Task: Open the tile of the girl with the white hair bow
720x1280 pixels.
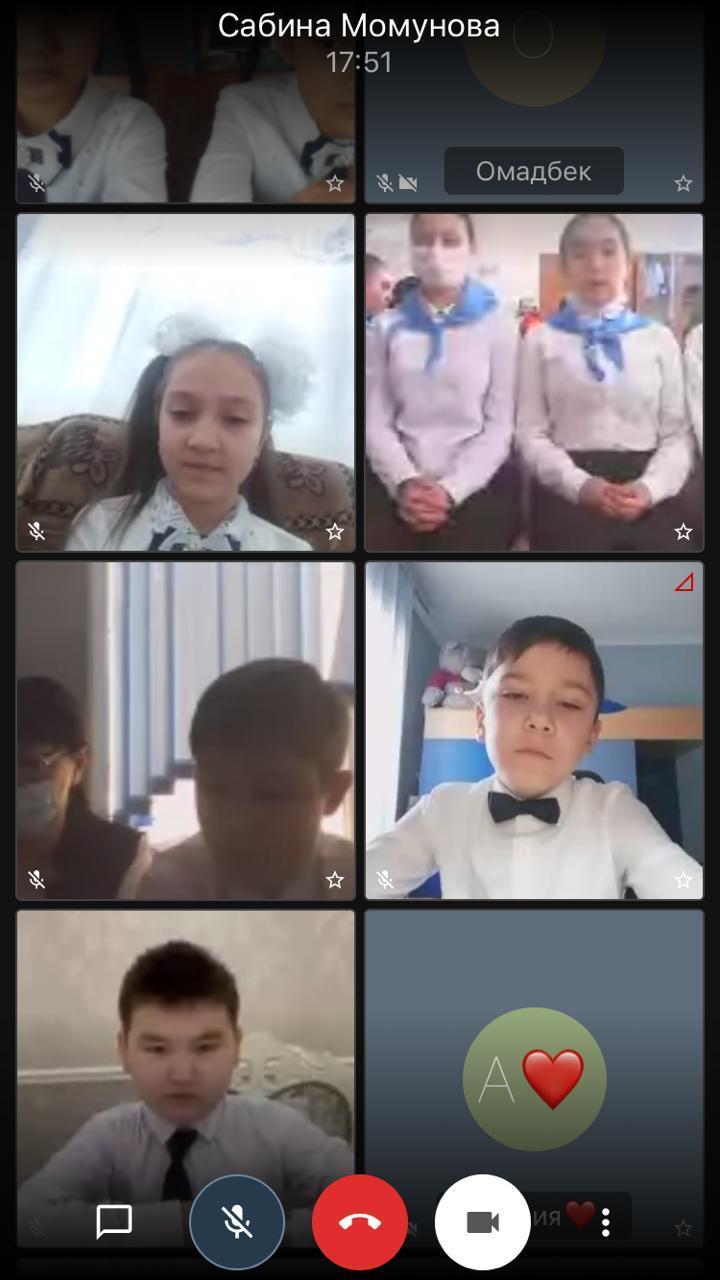Action: (x=185, y=382)
